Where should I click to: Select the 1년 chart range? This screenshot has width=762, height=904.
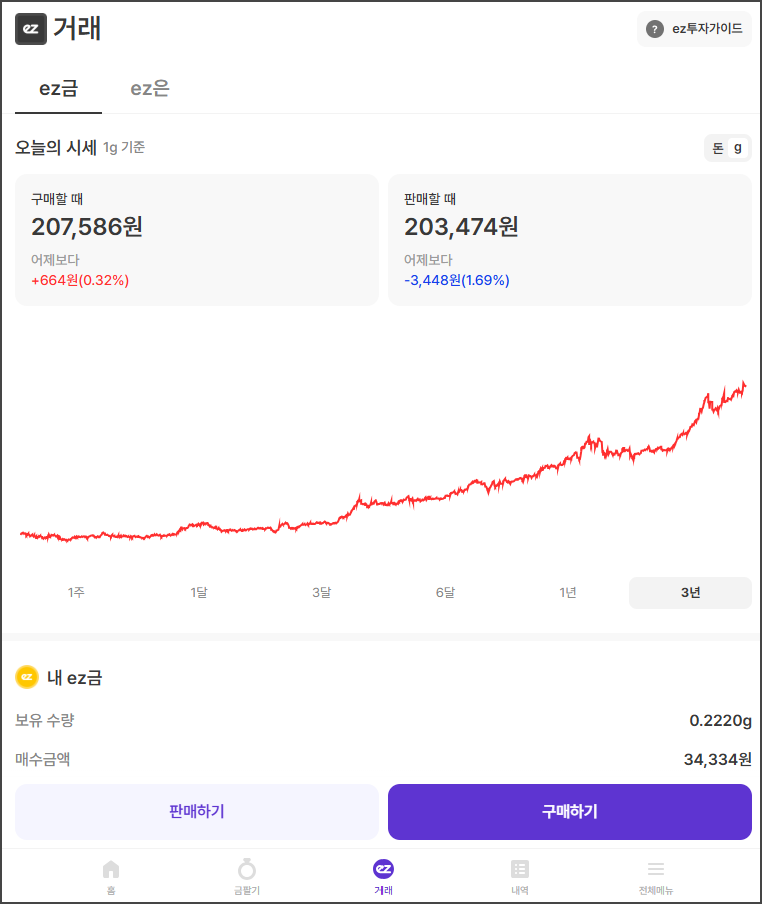[567, 592]
